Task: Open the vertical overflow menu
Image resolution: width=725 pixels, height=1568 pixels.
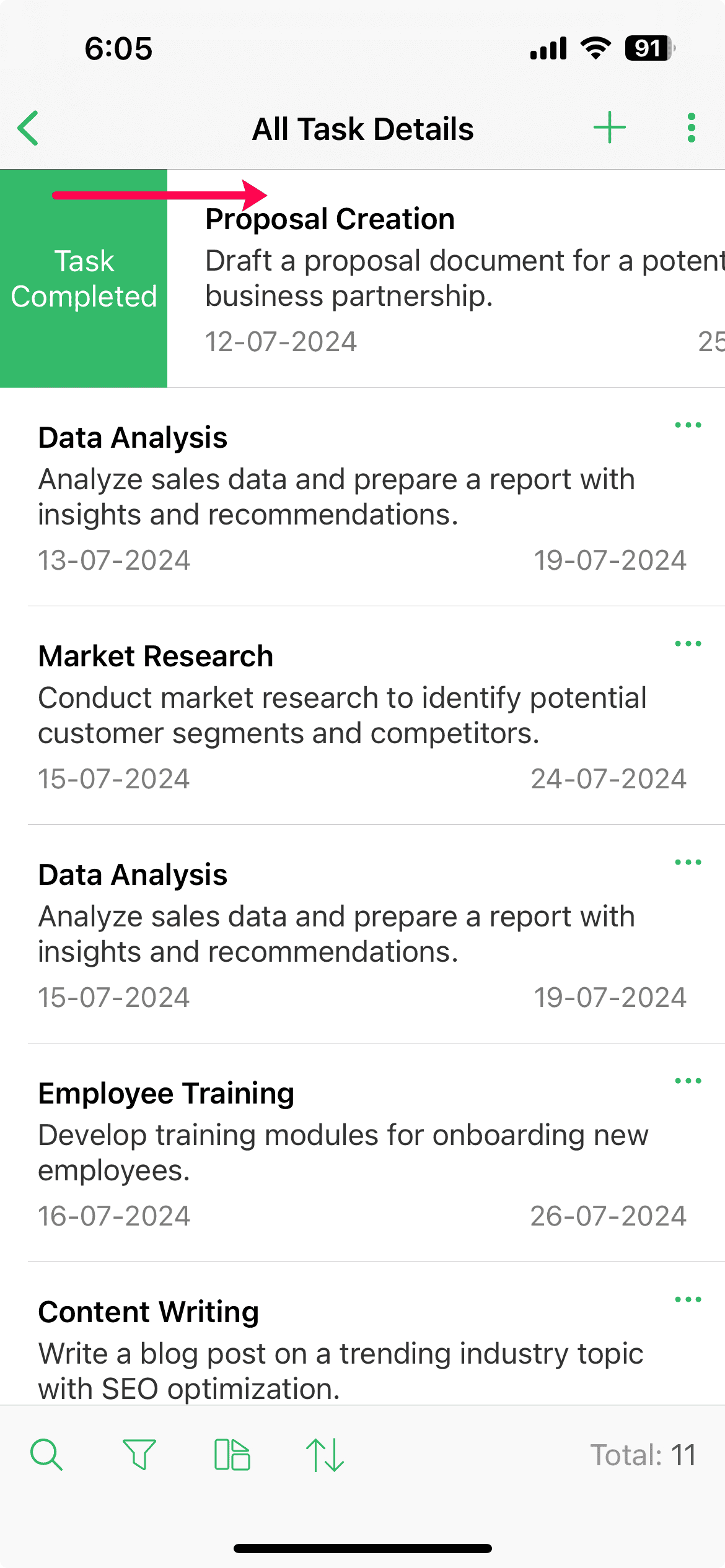Action: tap(691, 128)
